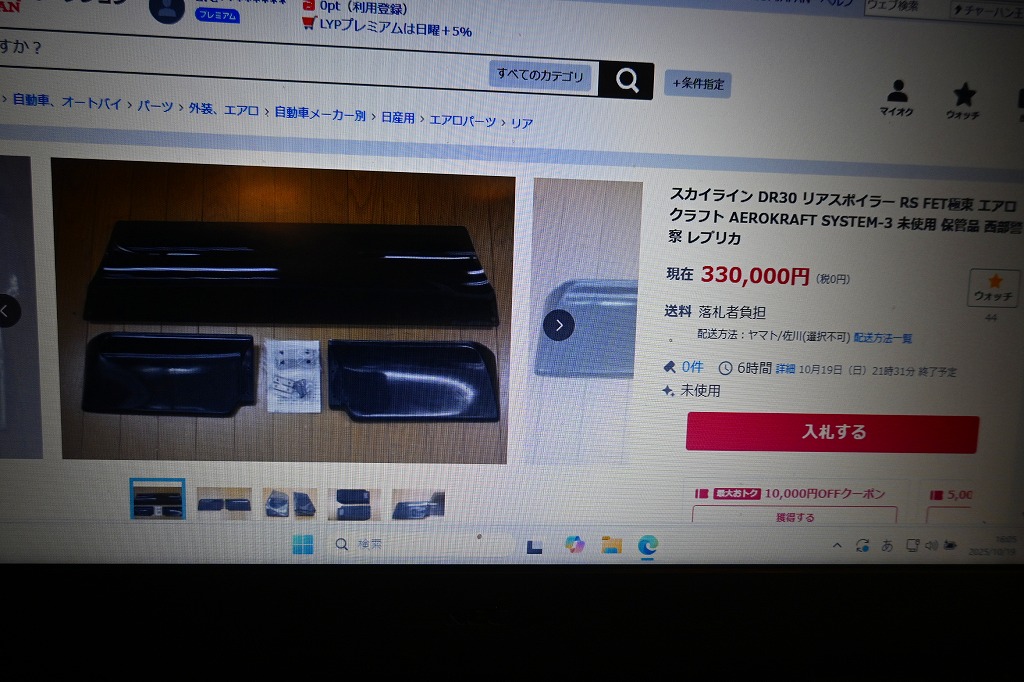The height and width of the screenshot is (682, 1024).
Task: Go to エアロパーツ breadcrumb category
Action: 463,121
